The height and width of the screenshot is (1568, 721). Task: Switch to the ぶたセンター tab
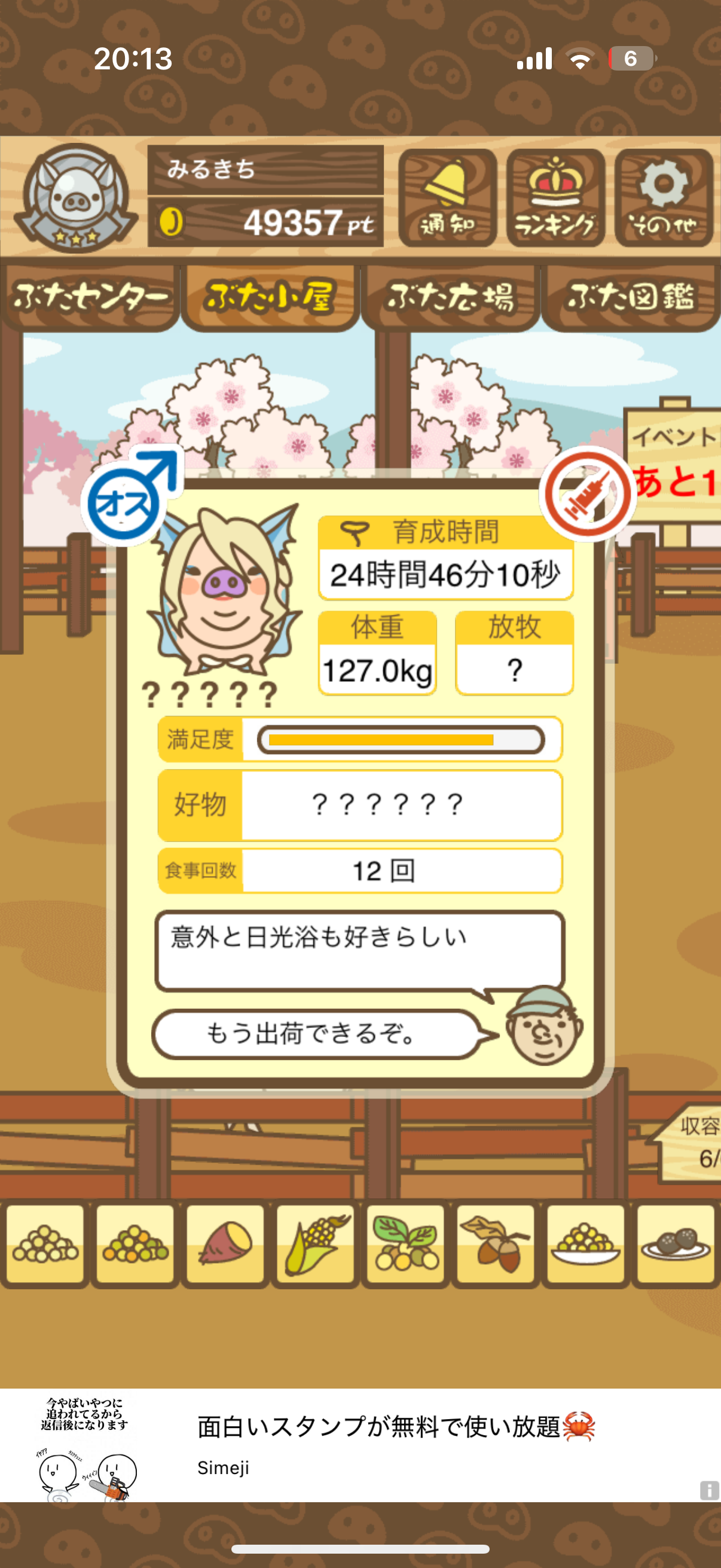click(90, 297)
